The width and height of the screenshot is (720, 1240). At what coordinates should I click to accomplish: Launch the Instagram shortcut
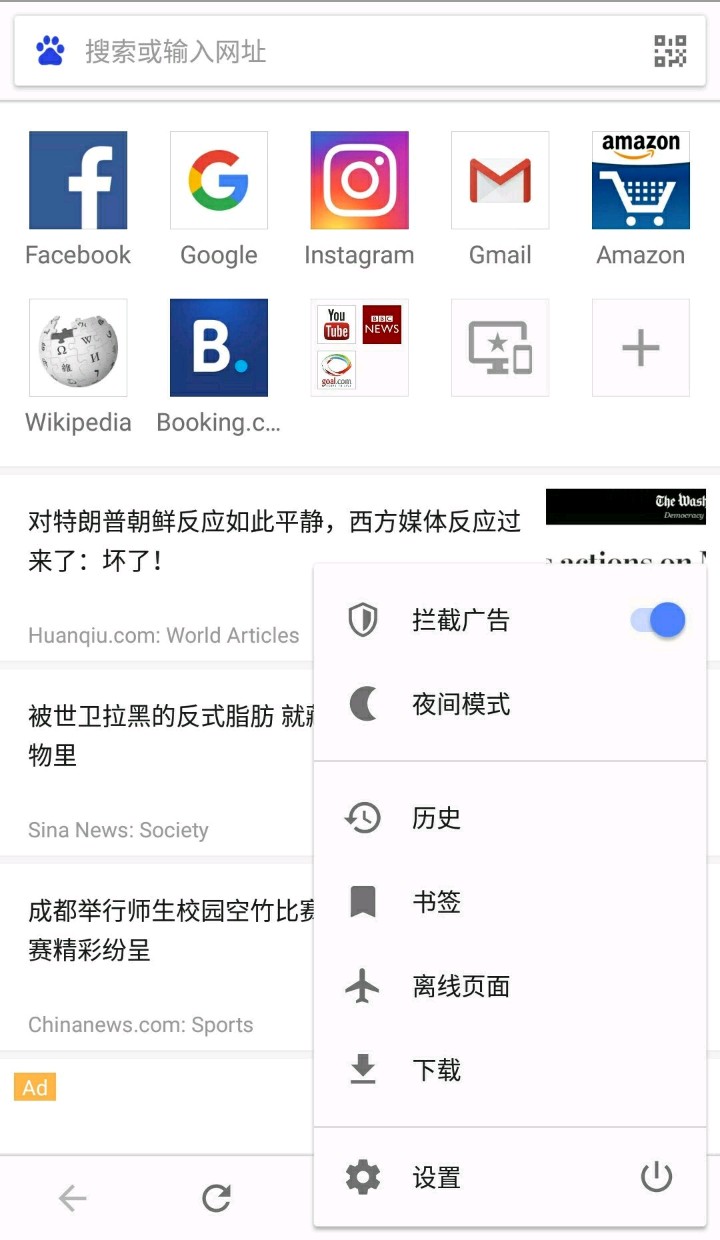(x=359, y=180)
